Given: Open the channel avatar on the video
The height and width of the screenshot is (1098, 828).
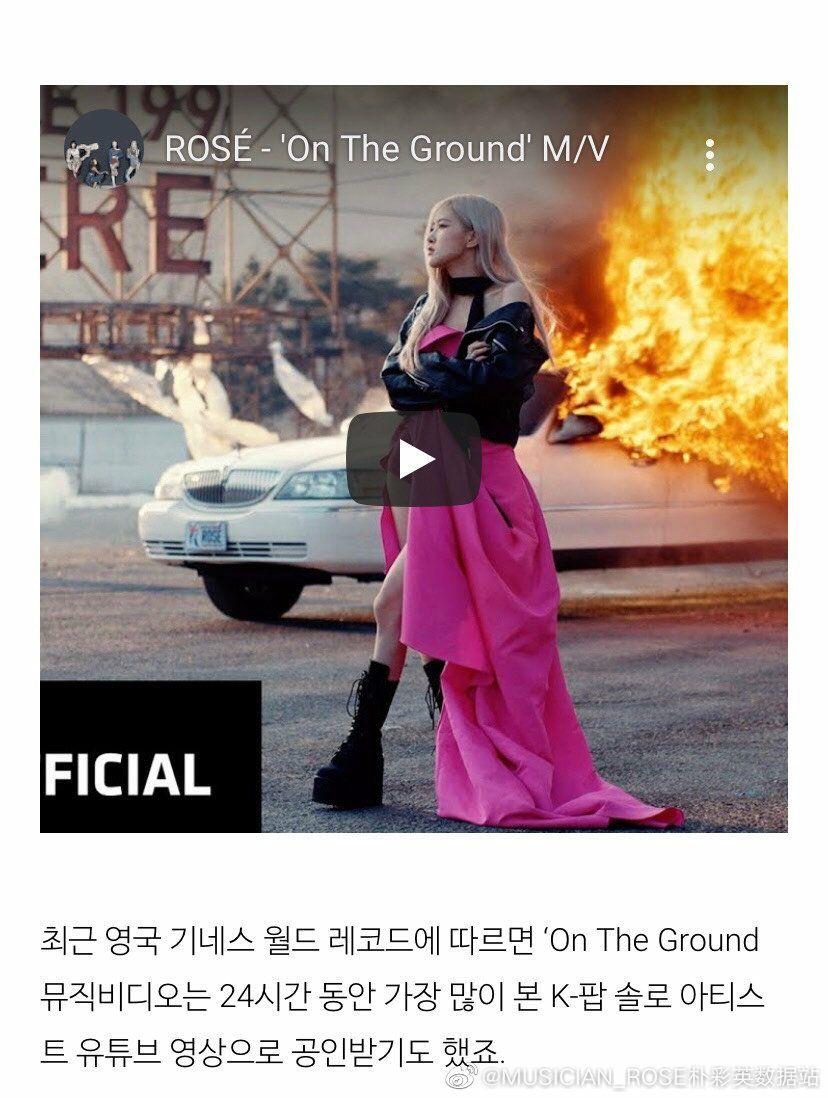Looking at the screenshot, I should click(103, 148).
